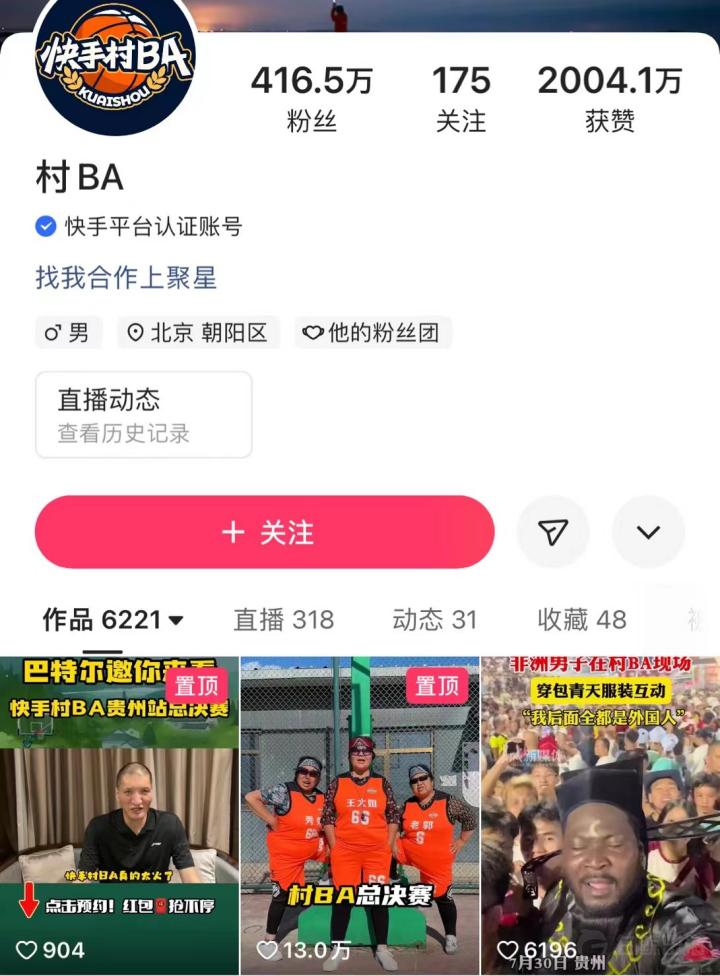The height and width of the screenshot is (976, 720).
Task: Tap the 他的粉丝团 chip
Action: (x=372, y=333)
